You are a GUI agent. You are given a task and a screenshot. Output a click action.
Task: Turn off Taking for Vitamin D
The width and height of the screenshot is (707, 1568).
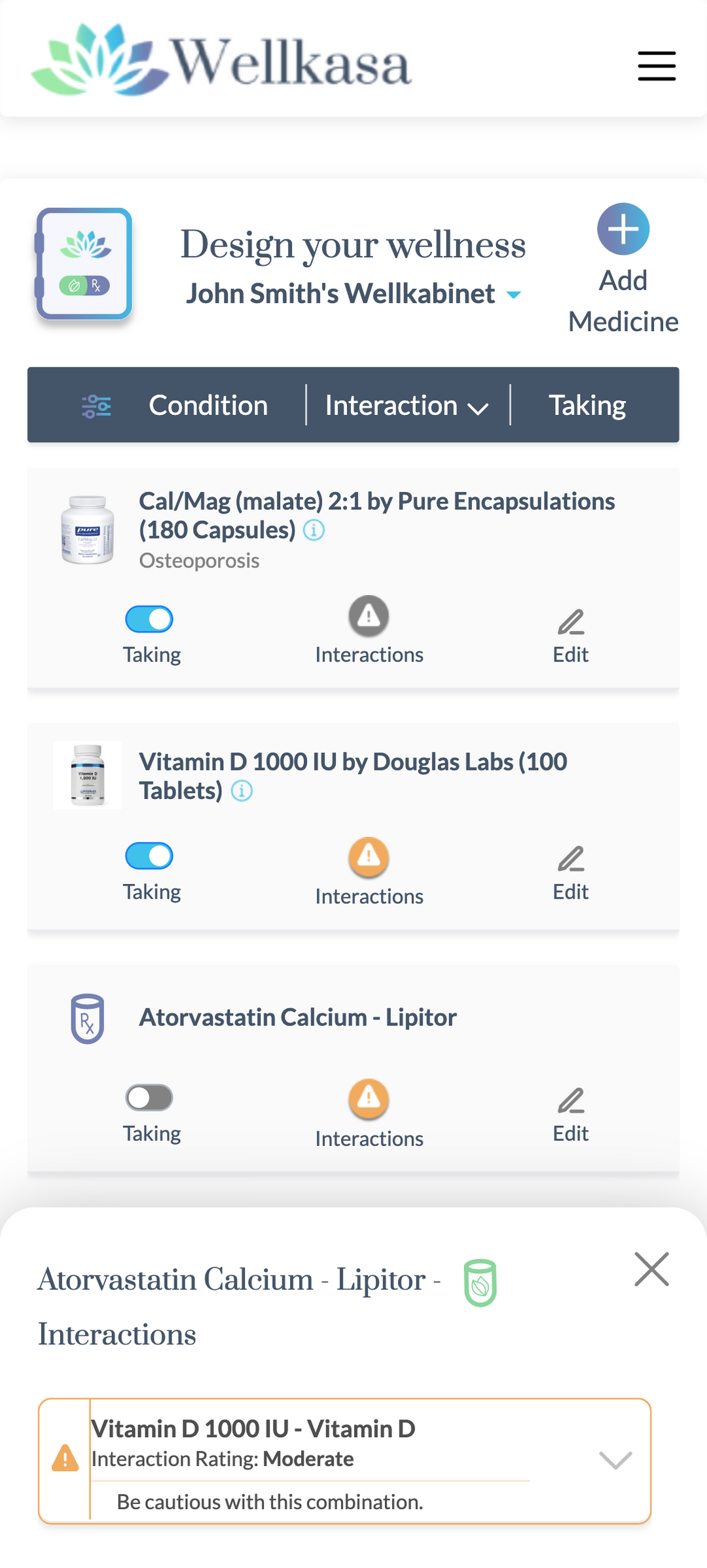pos(149,856)
